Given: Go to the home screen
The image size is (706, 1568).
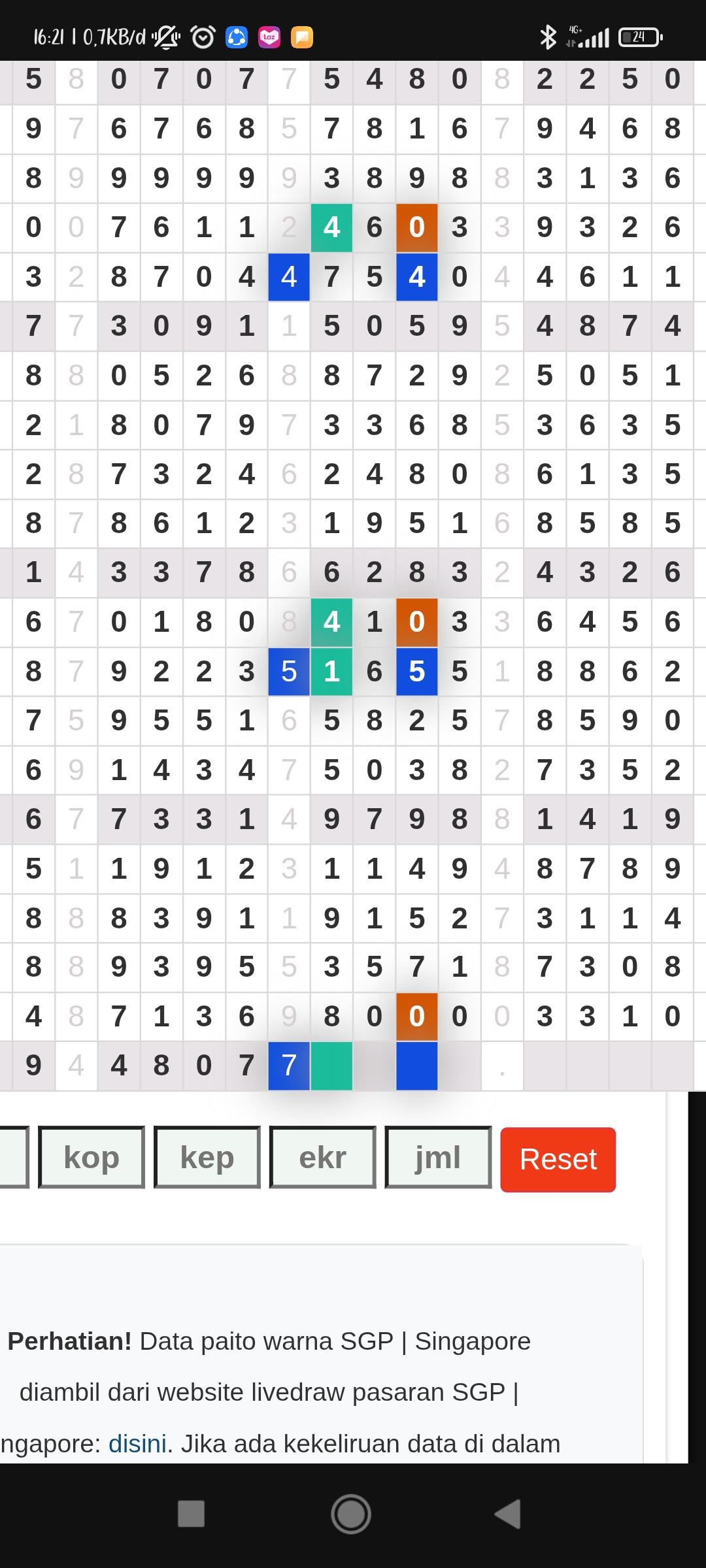Looking at the screenshot, I should click(x=351, y=1514).
